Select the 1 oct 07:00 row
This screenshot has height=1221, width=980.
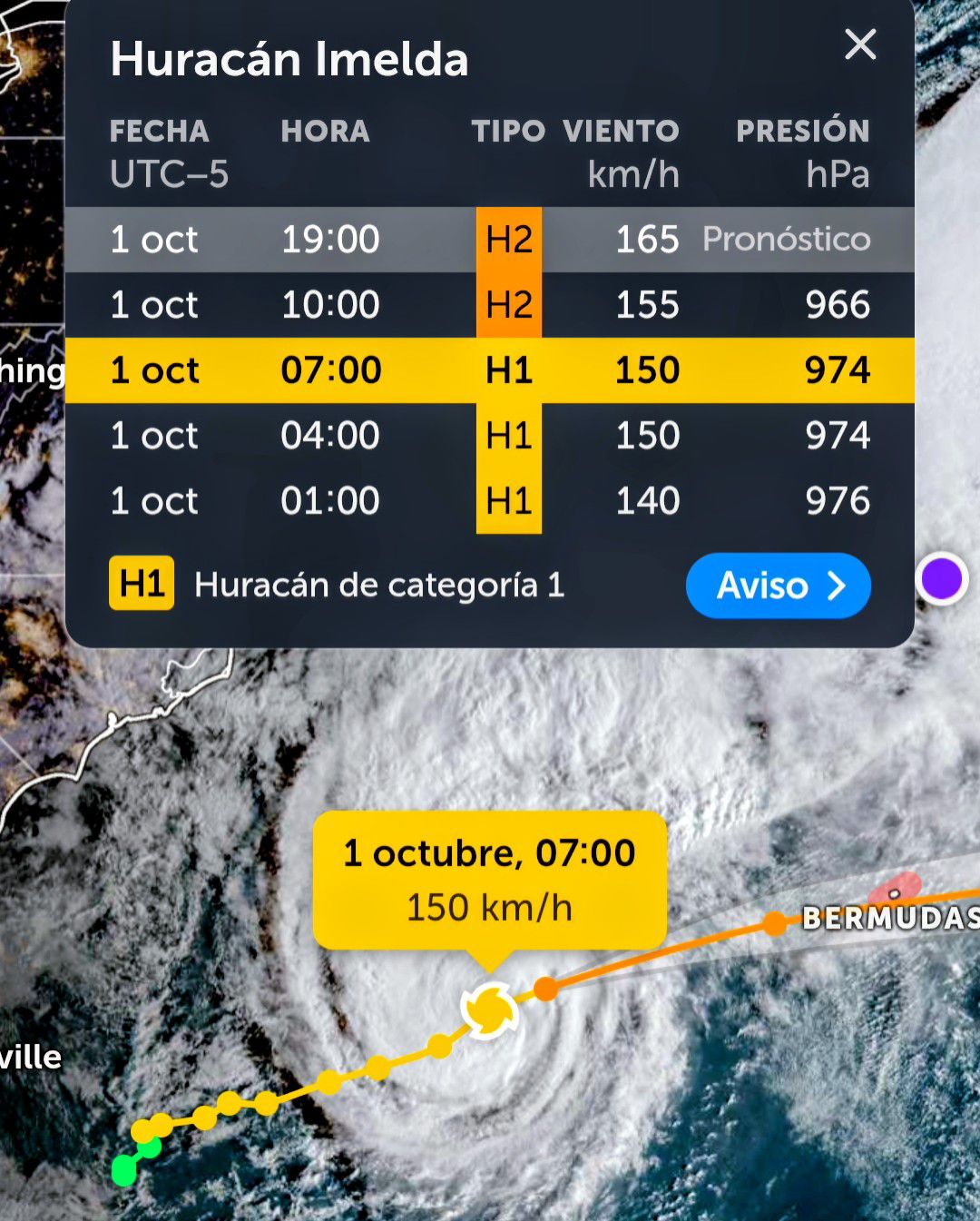(490, 370)
